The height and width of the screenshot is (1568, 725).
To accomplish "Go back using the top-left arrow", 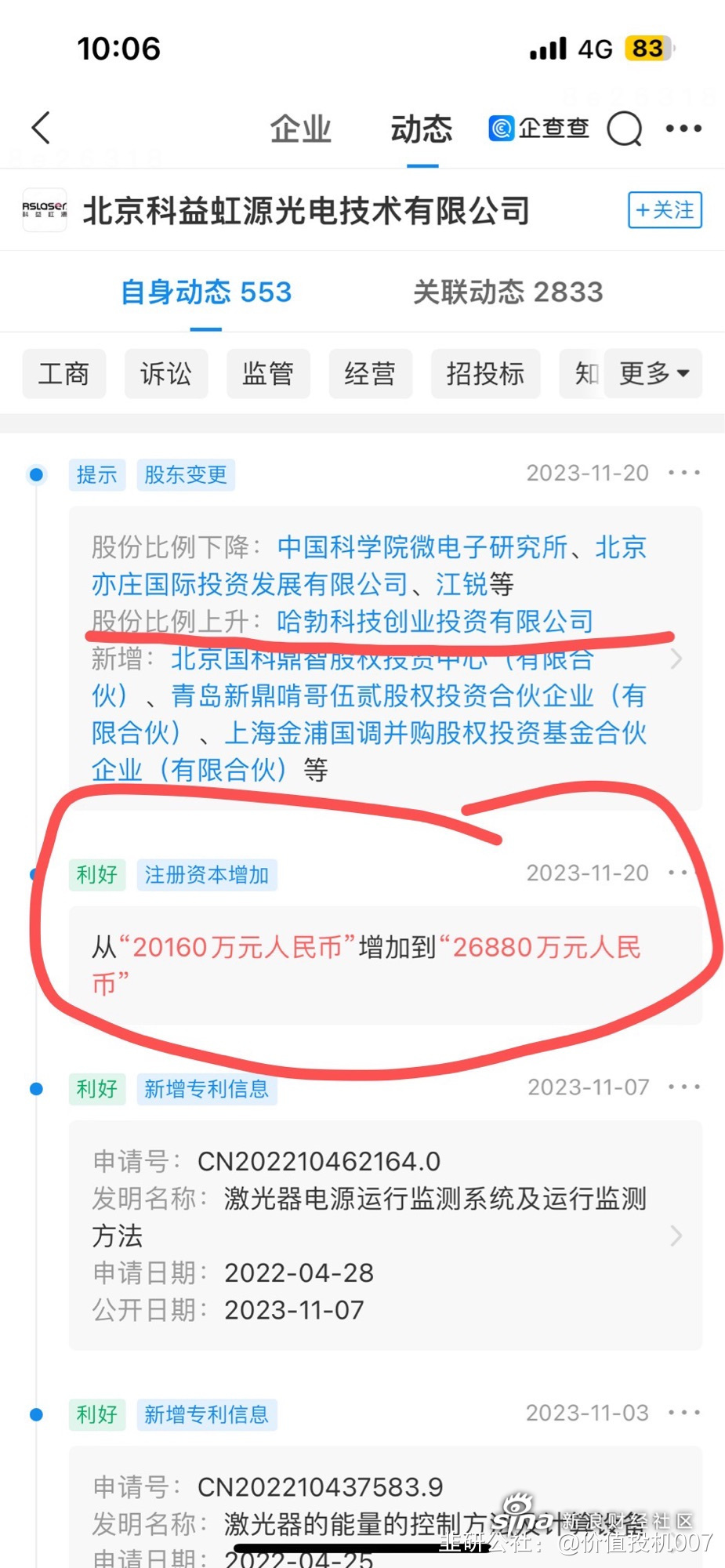I will [42, 128].
